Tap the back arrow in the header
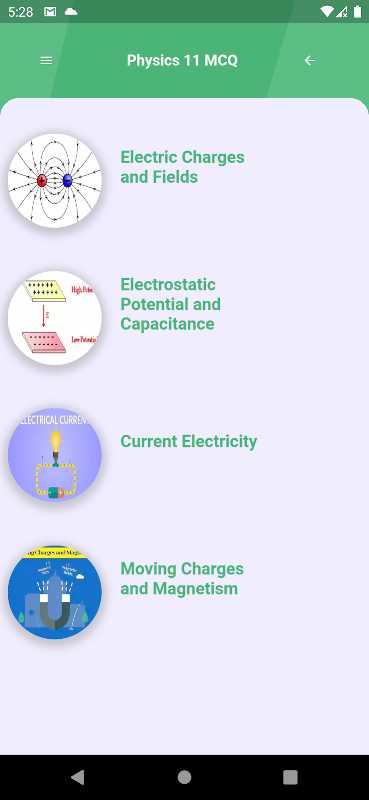This screenshot has width=369, height=800. pos(309,61)
